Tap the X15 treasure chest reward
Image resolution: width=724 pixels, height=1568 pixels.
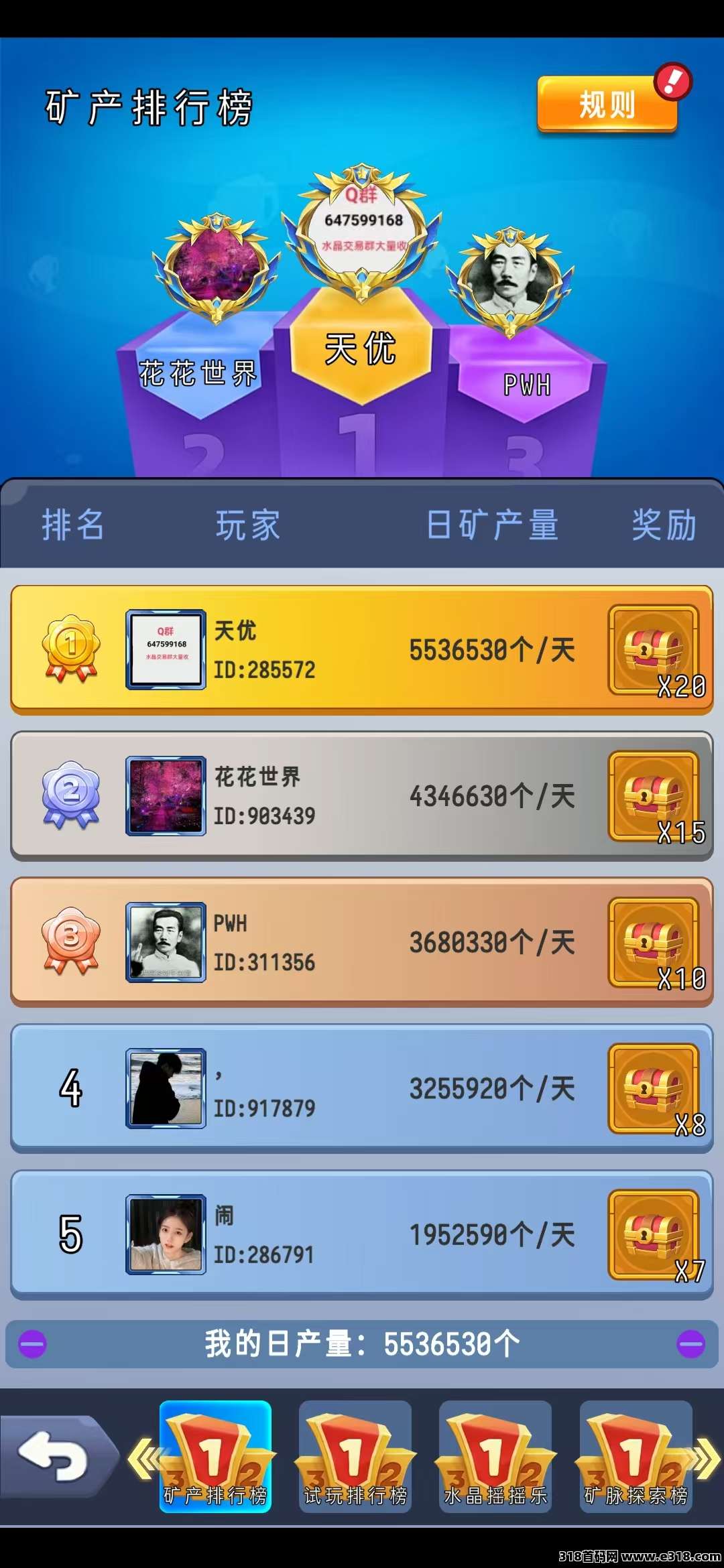click(x=654, y=795)
